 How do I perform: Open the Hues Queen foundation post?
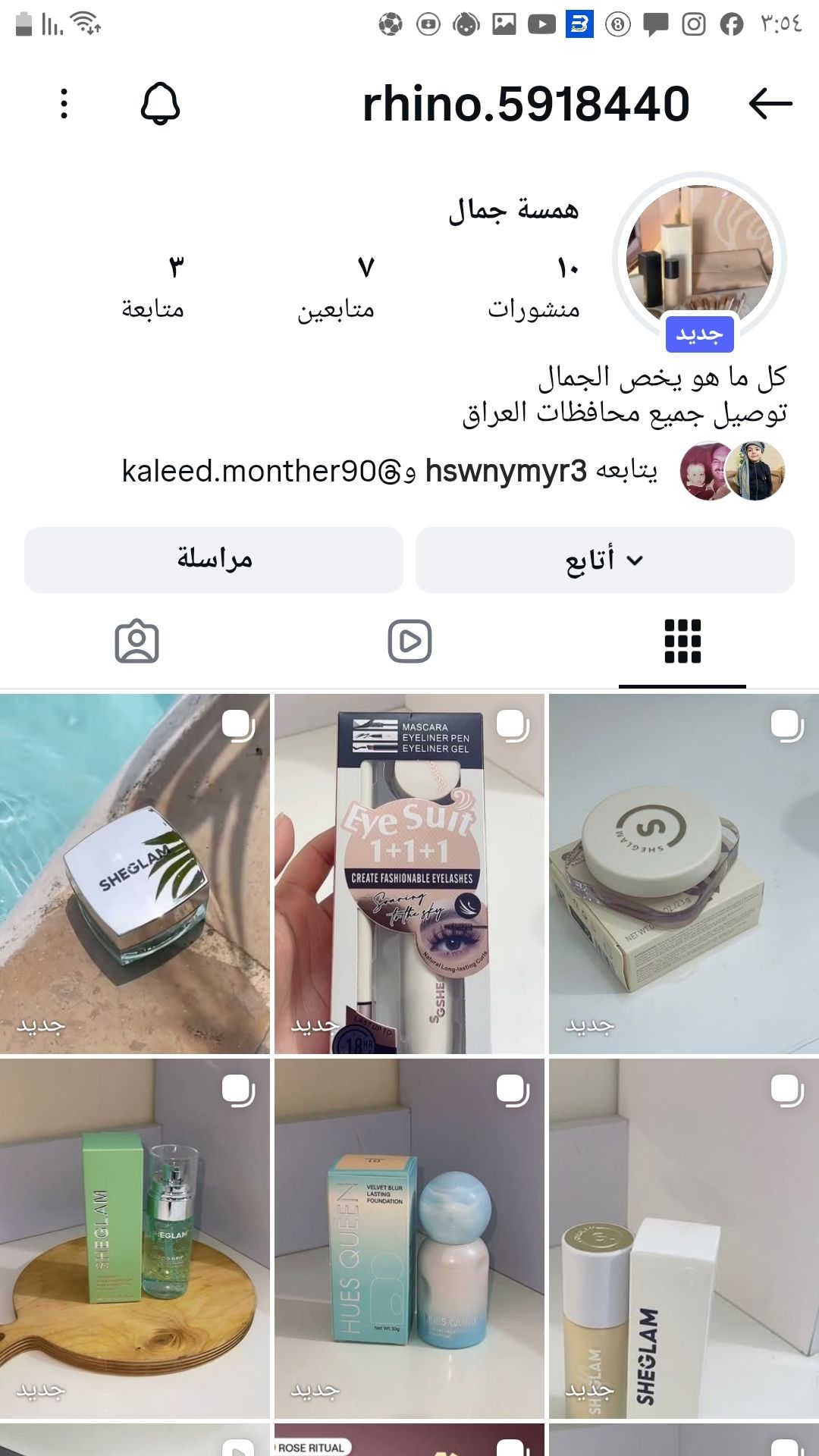[409, 1238]
